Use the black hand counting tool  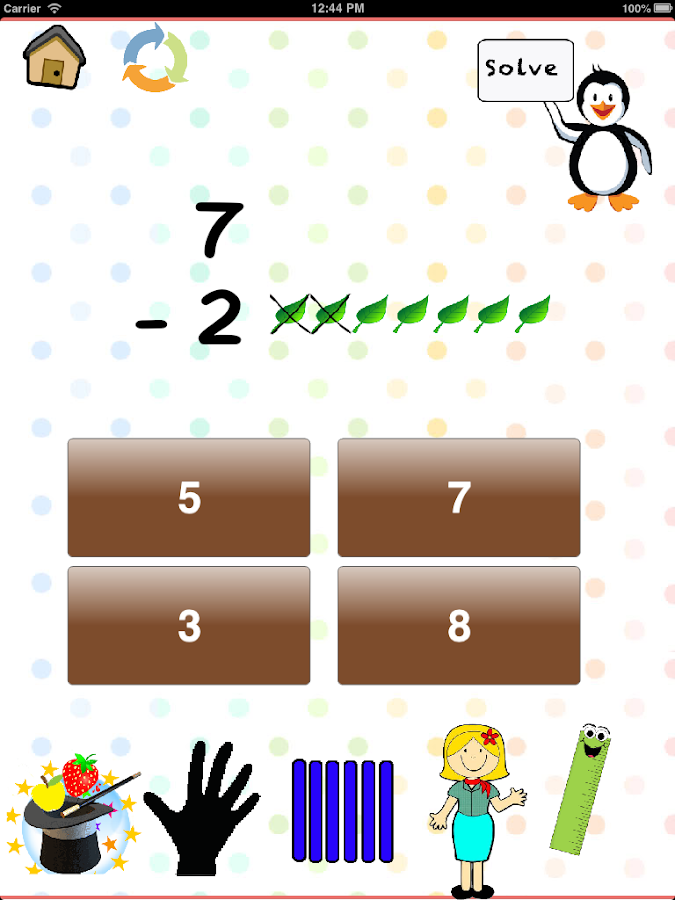coord(201,808)
